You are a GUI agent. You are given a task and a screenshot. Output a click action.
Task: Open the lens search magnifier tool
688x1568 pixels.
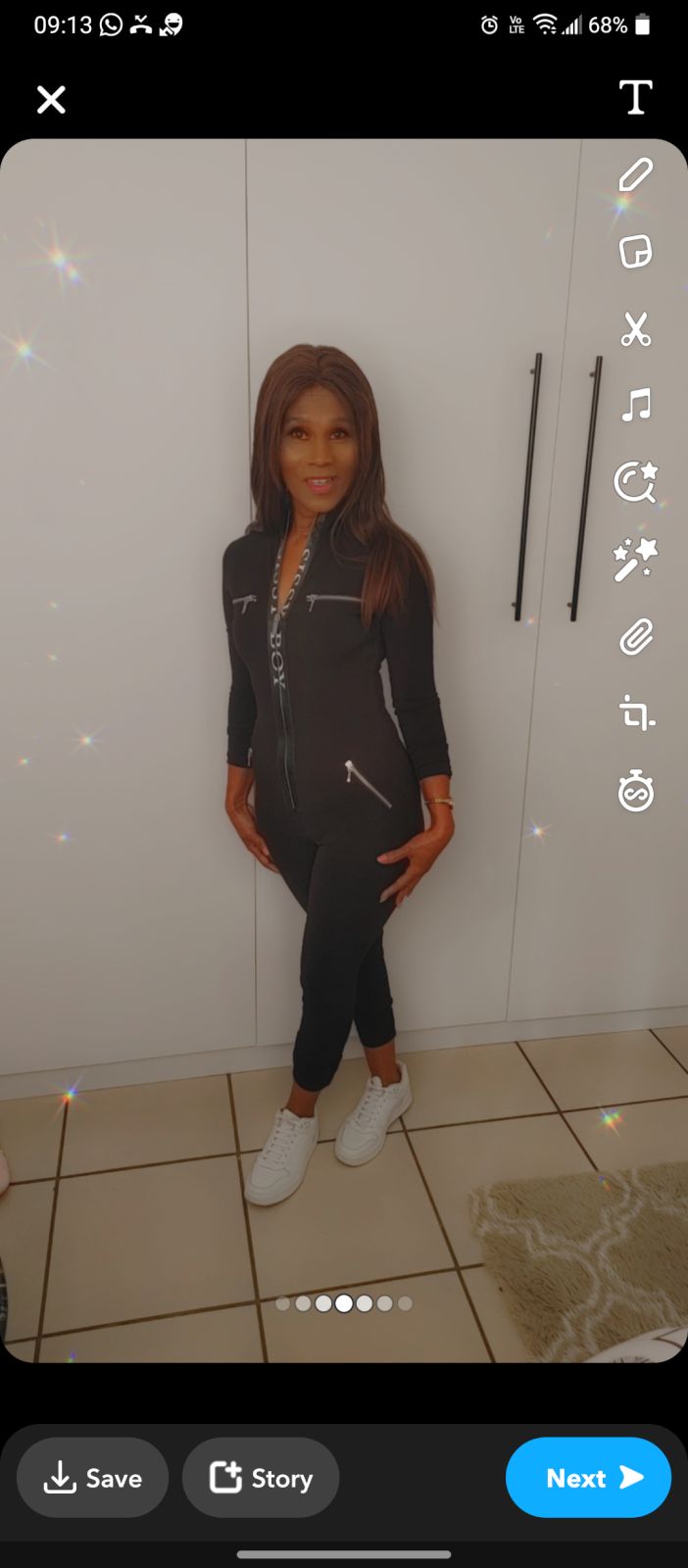635,482
